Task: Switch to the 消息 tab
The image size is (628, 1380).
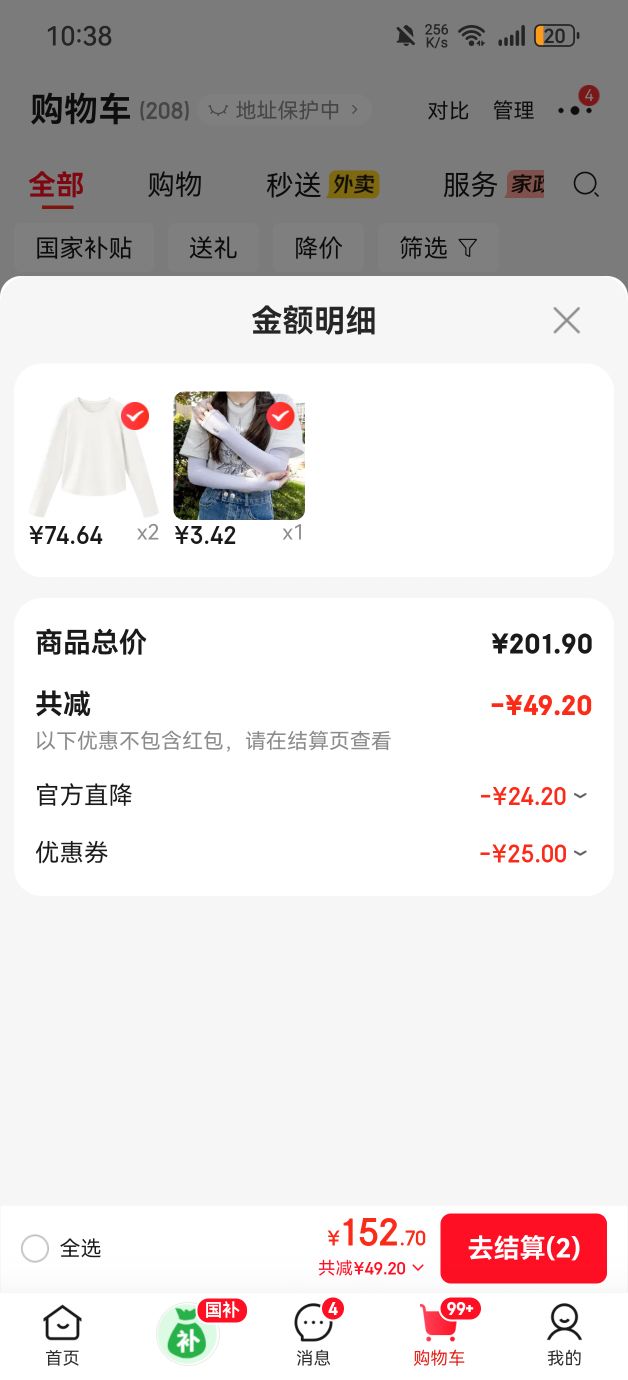Action: click(314, 1335)
